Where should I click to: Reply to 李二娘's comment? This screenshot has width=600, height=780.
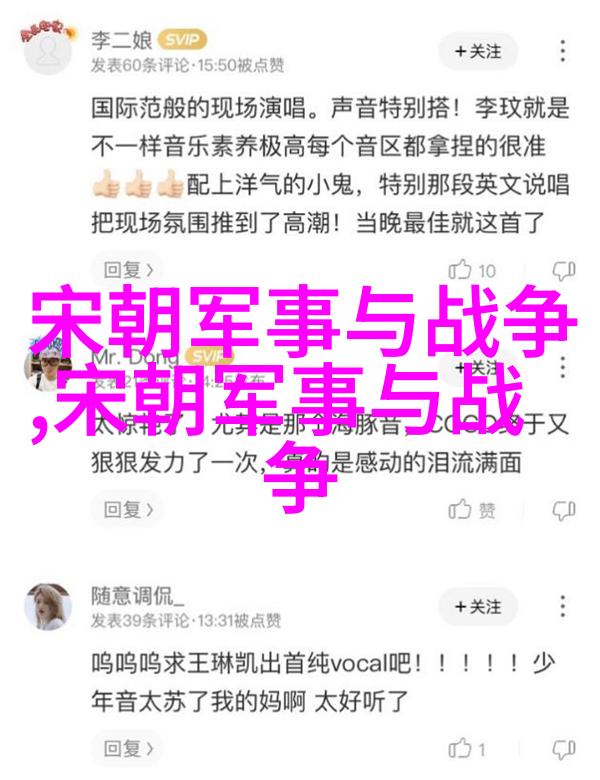(126, 269)
